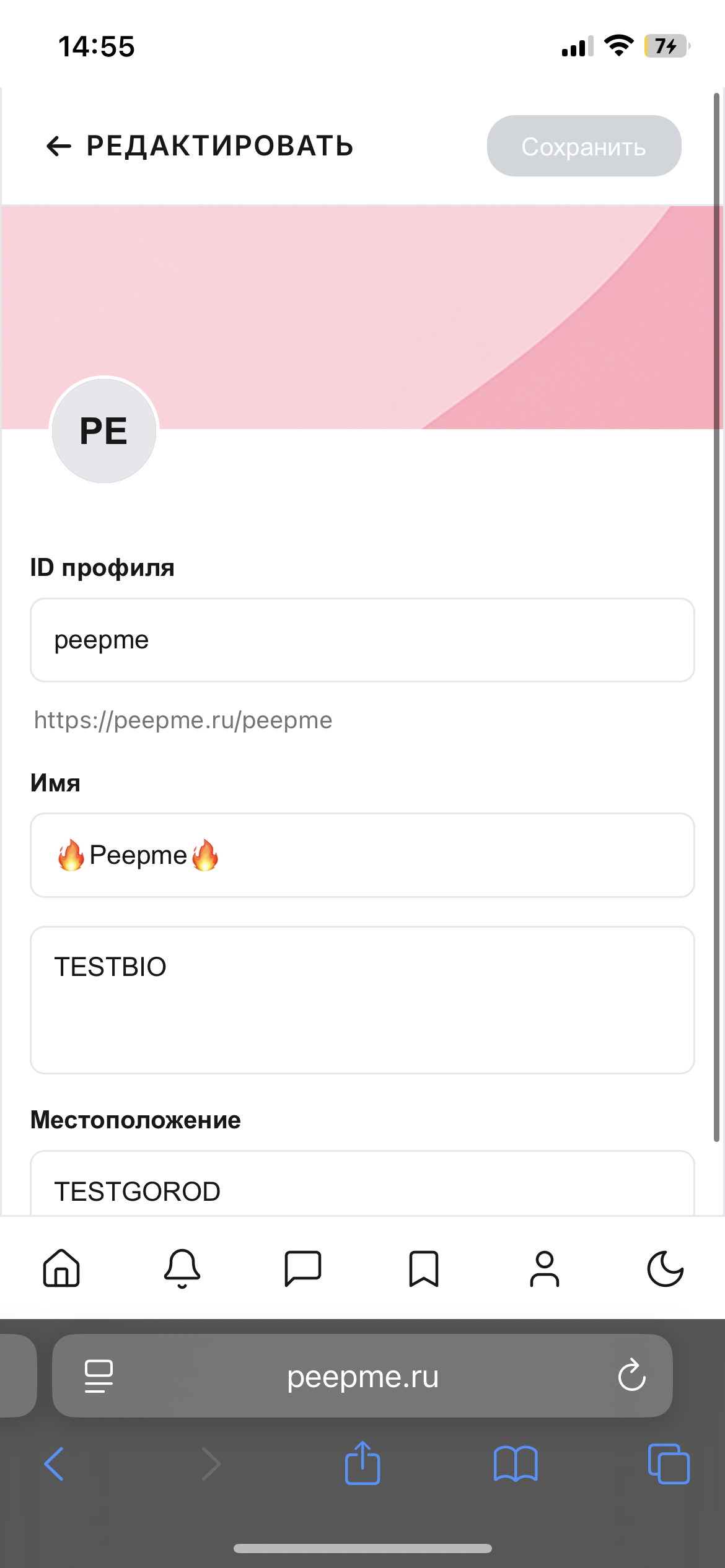725x1568 pixels.
Task: Show all open Safari tabs
Action: coord(669,1464)
